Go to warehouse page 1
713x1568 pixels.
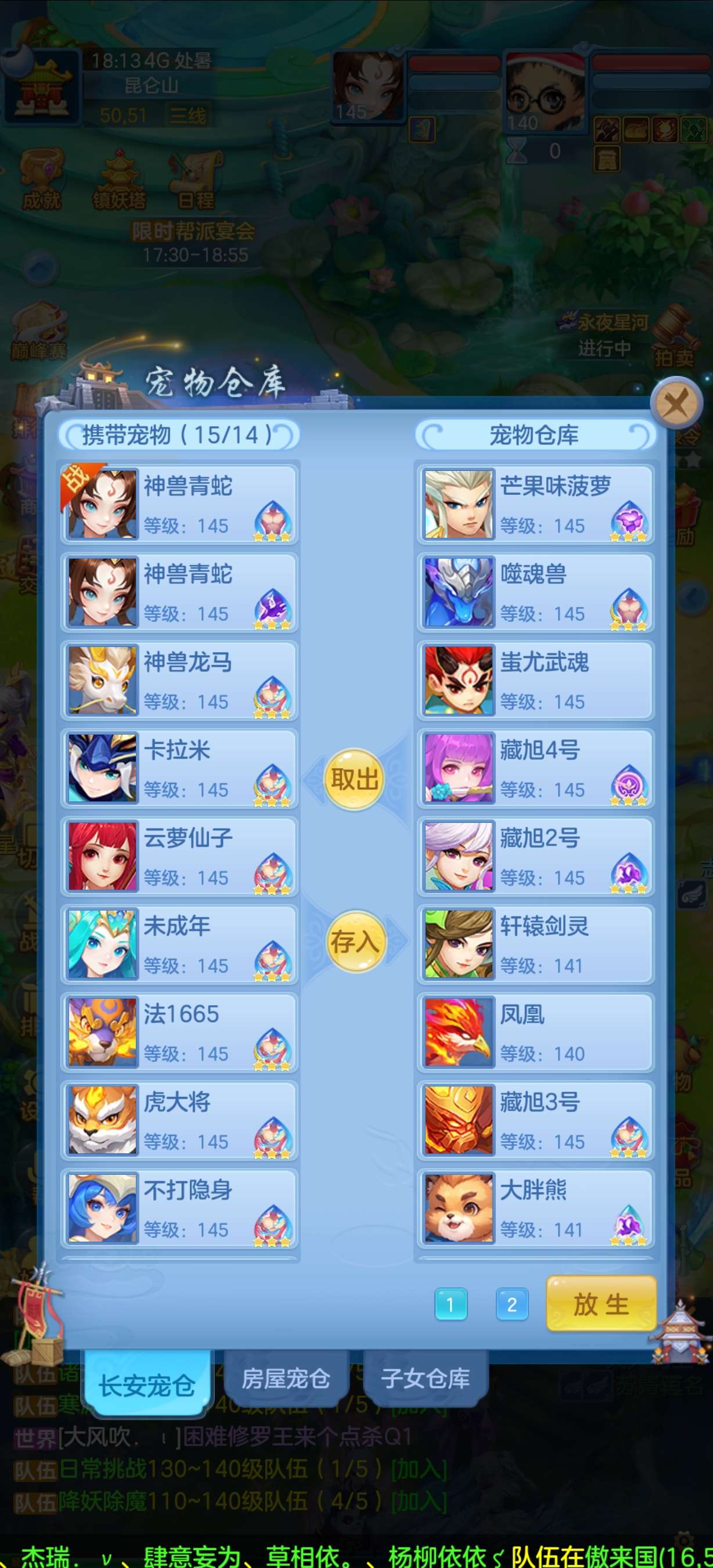pos(451,1304)
